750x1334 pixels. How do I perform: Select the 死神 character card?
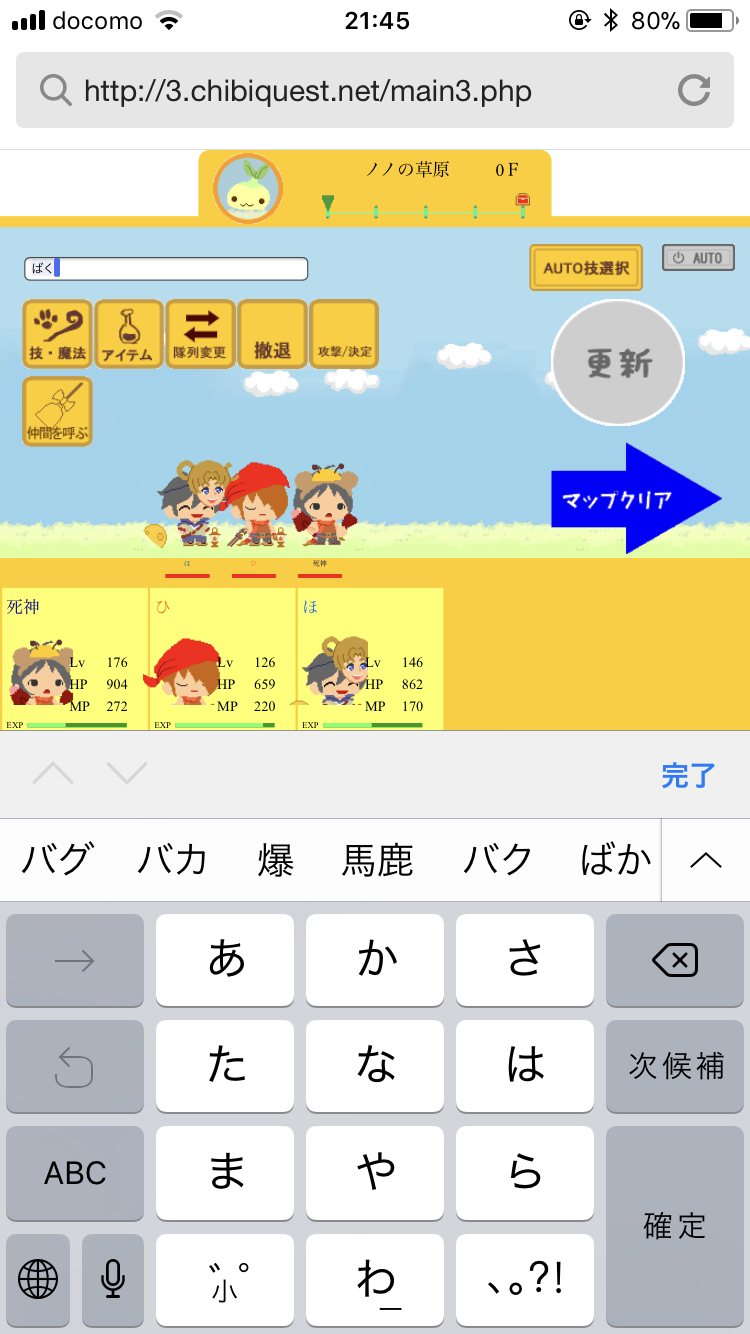coord(75,658)
